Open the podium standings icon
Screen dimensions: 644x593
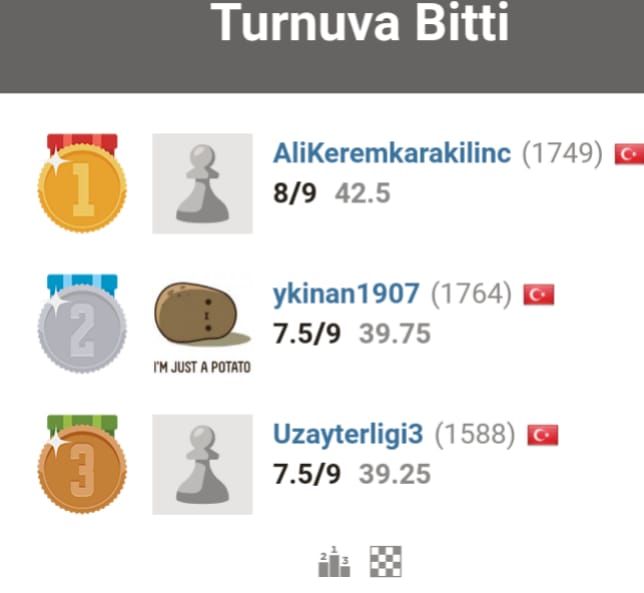334,561
